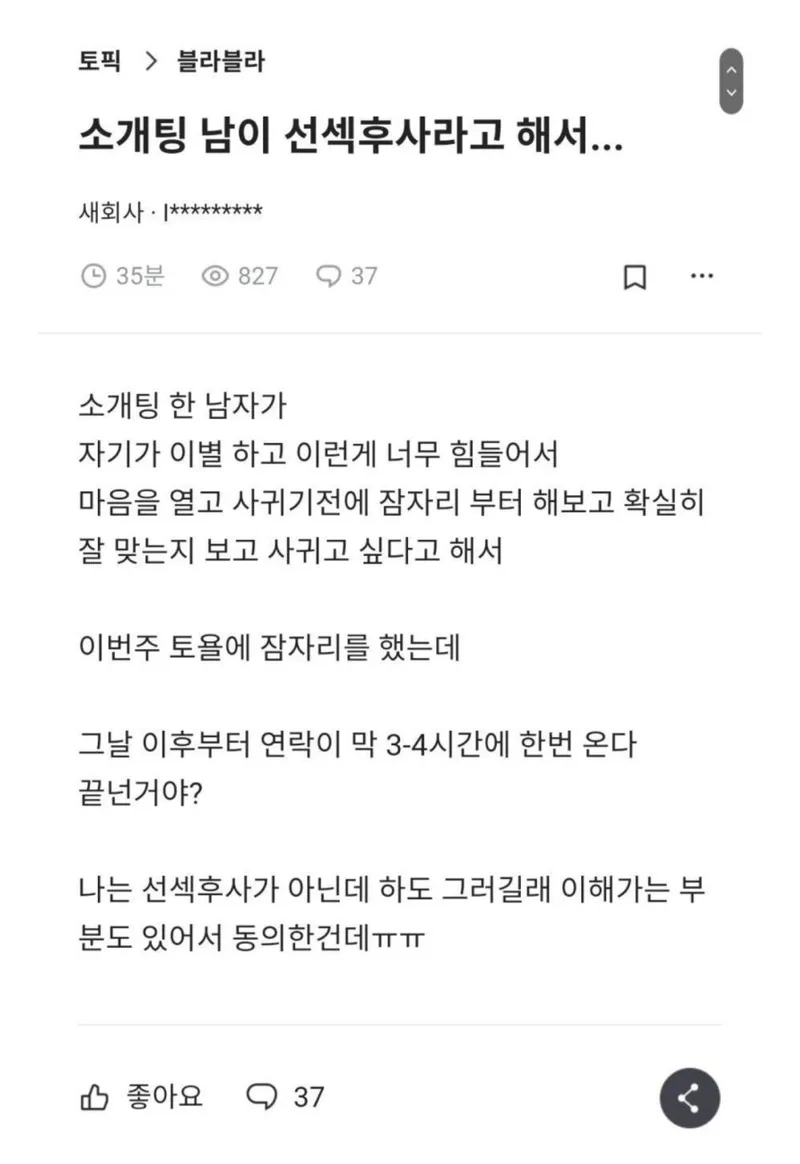Open the 토픽 breadcrumb link

(x=99, y=61)
